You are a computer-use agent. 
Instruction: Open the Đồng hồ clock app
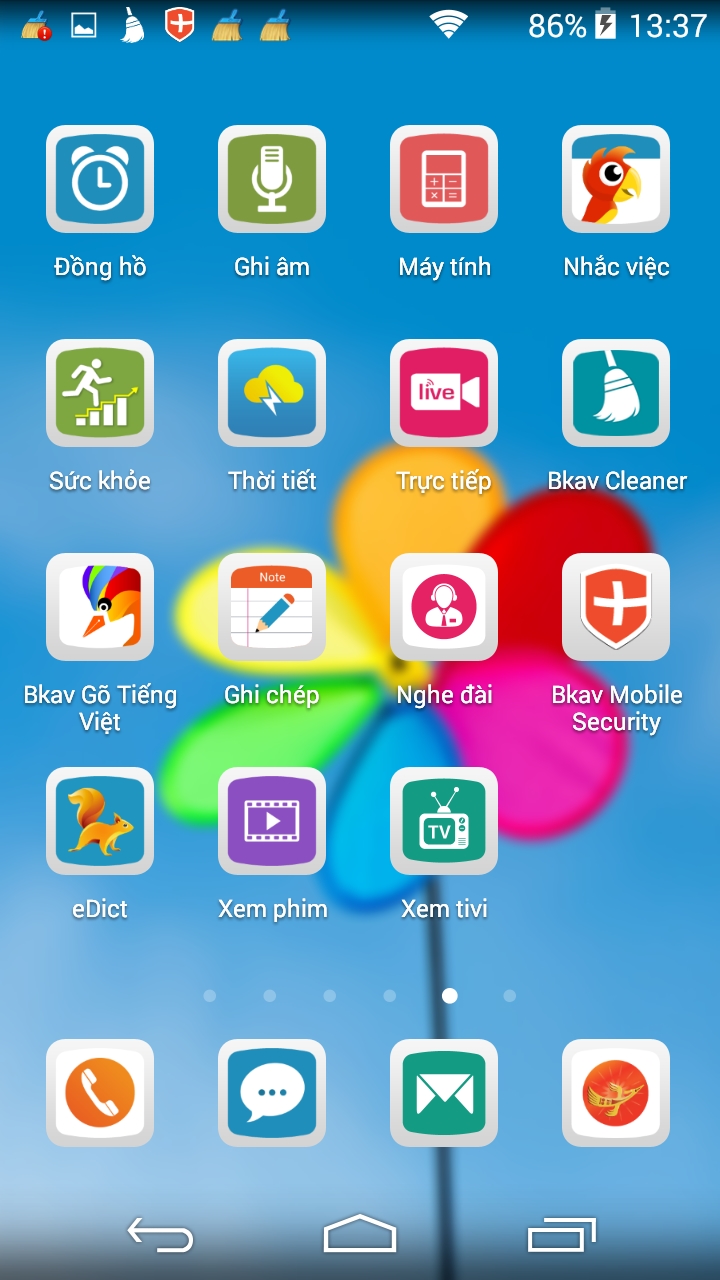tap(100, 180)
